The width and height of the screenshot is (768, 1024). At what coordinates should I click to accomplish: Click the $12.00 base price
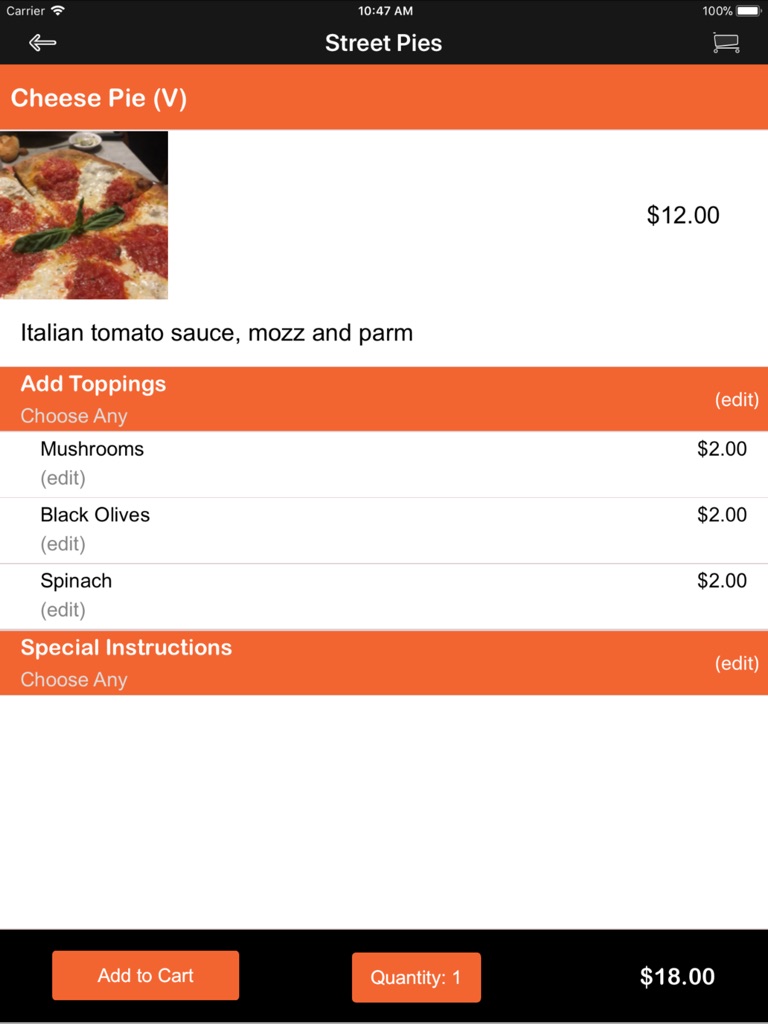point(683,215)
